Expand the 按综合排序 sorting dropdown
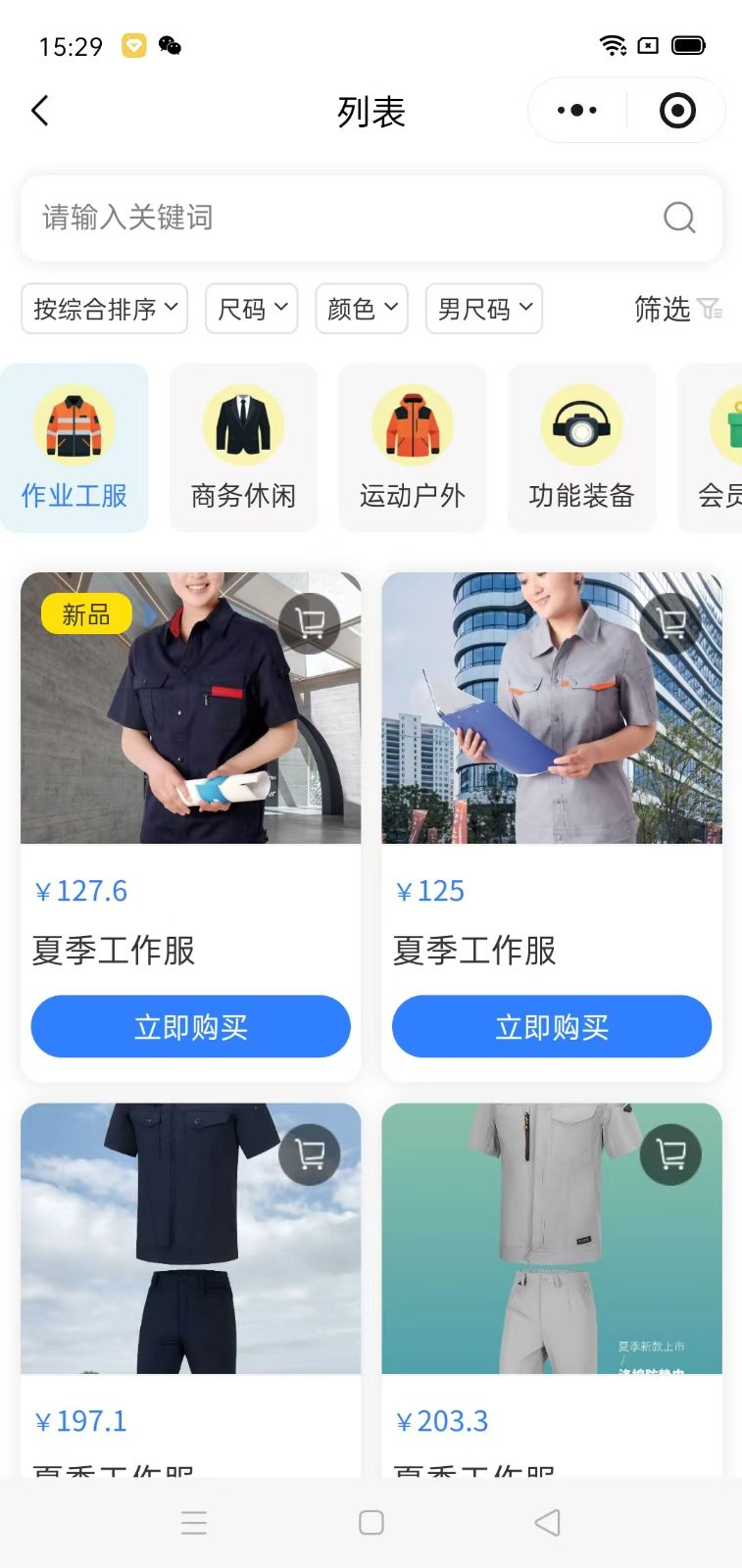The width and height of the screenshot is (742, 1568). tap(104, 309)
